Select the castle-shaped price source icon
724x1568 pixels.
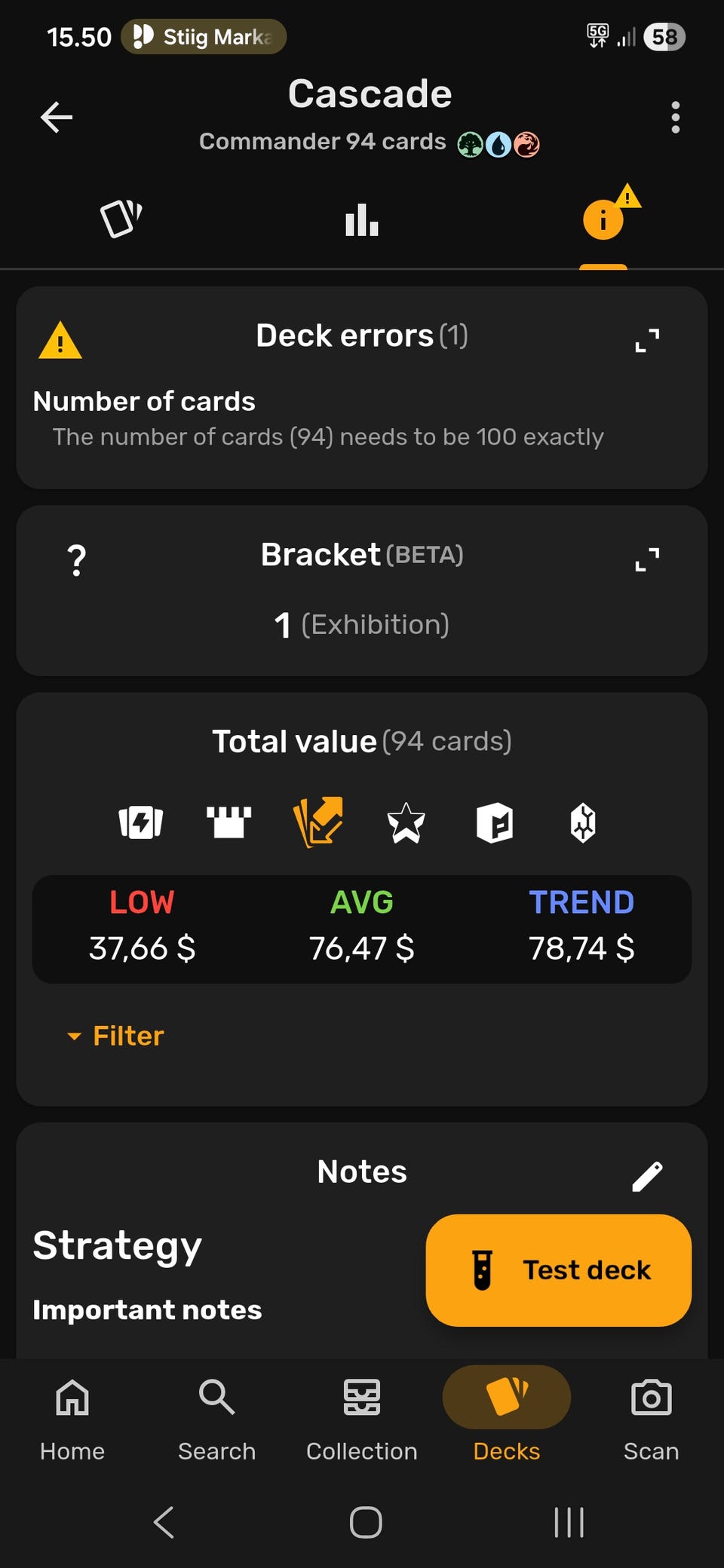[x=229, y=822]
